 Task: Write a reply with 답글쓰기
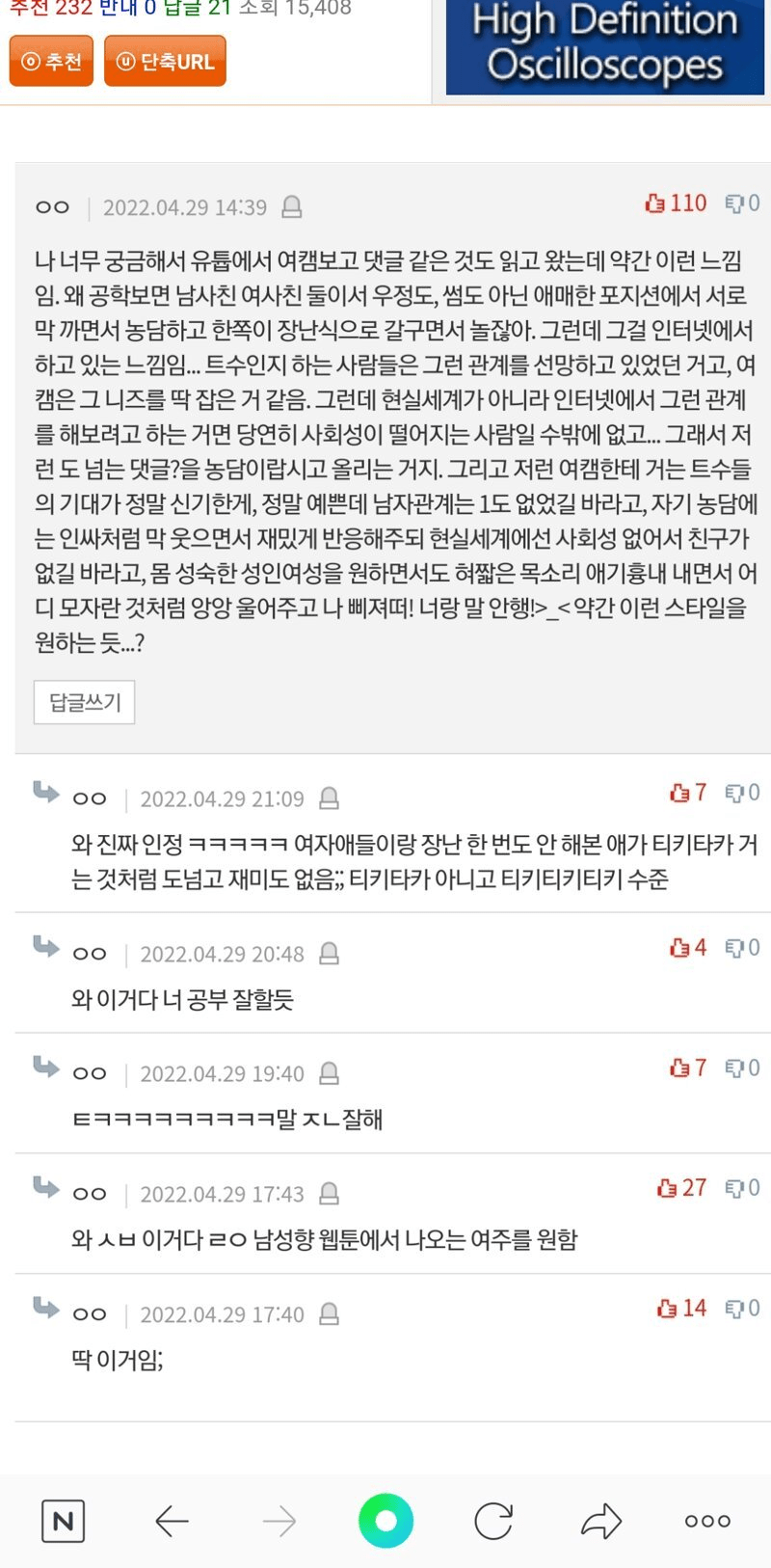click(85, 702)
